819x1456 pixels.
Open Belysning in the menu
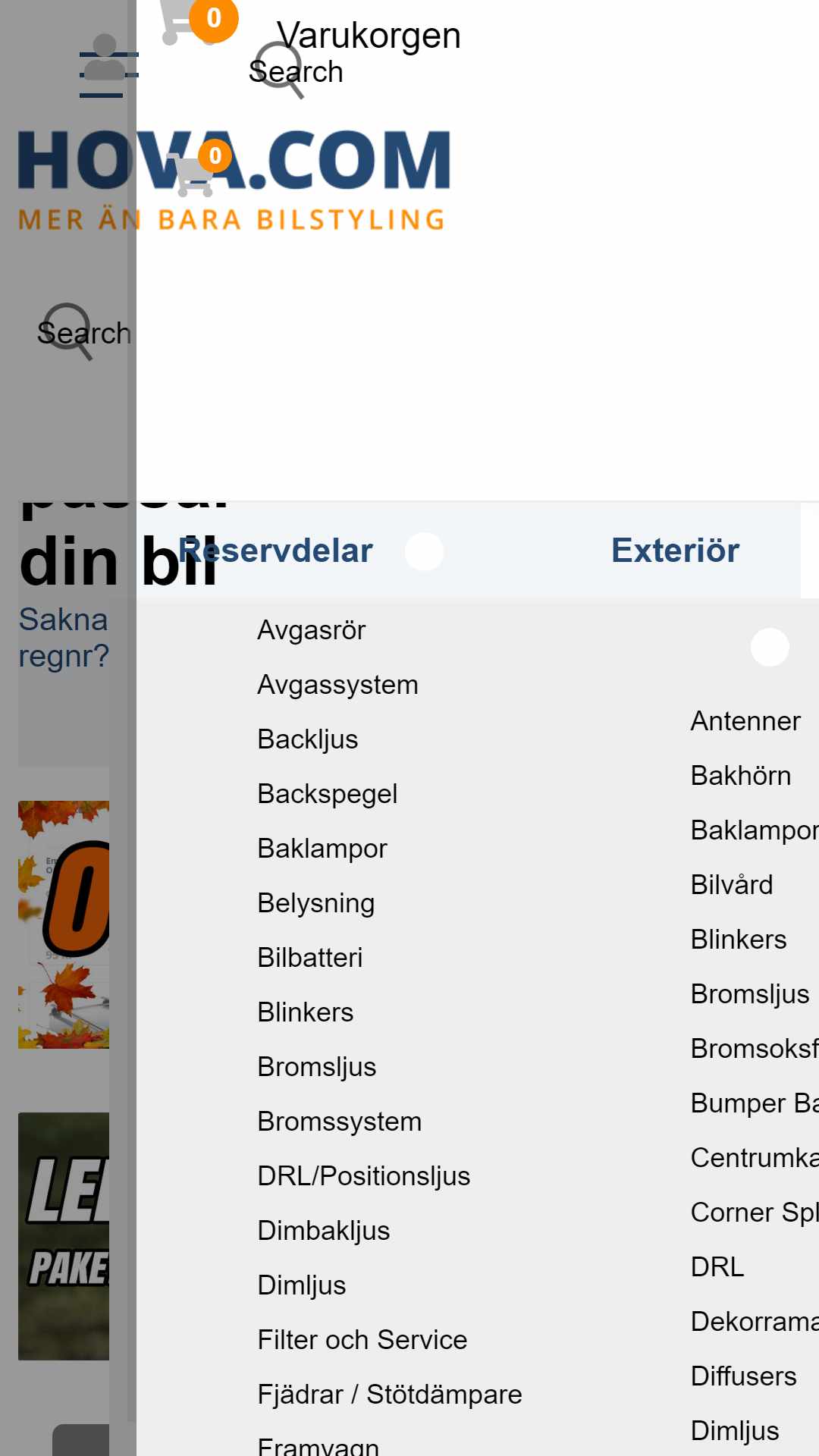pos(315,903)
